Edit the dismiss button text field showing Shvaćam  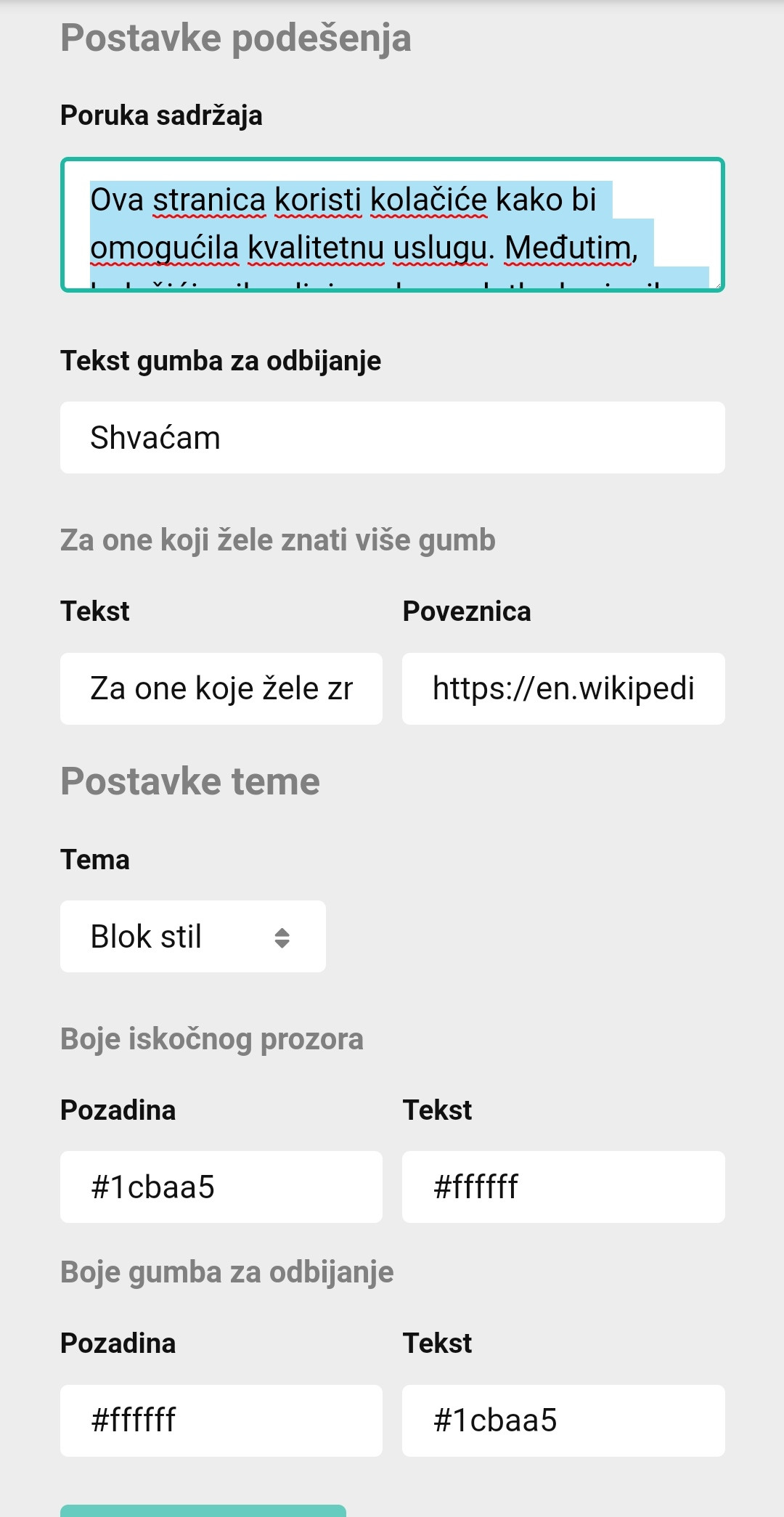(x=393, y=438)
